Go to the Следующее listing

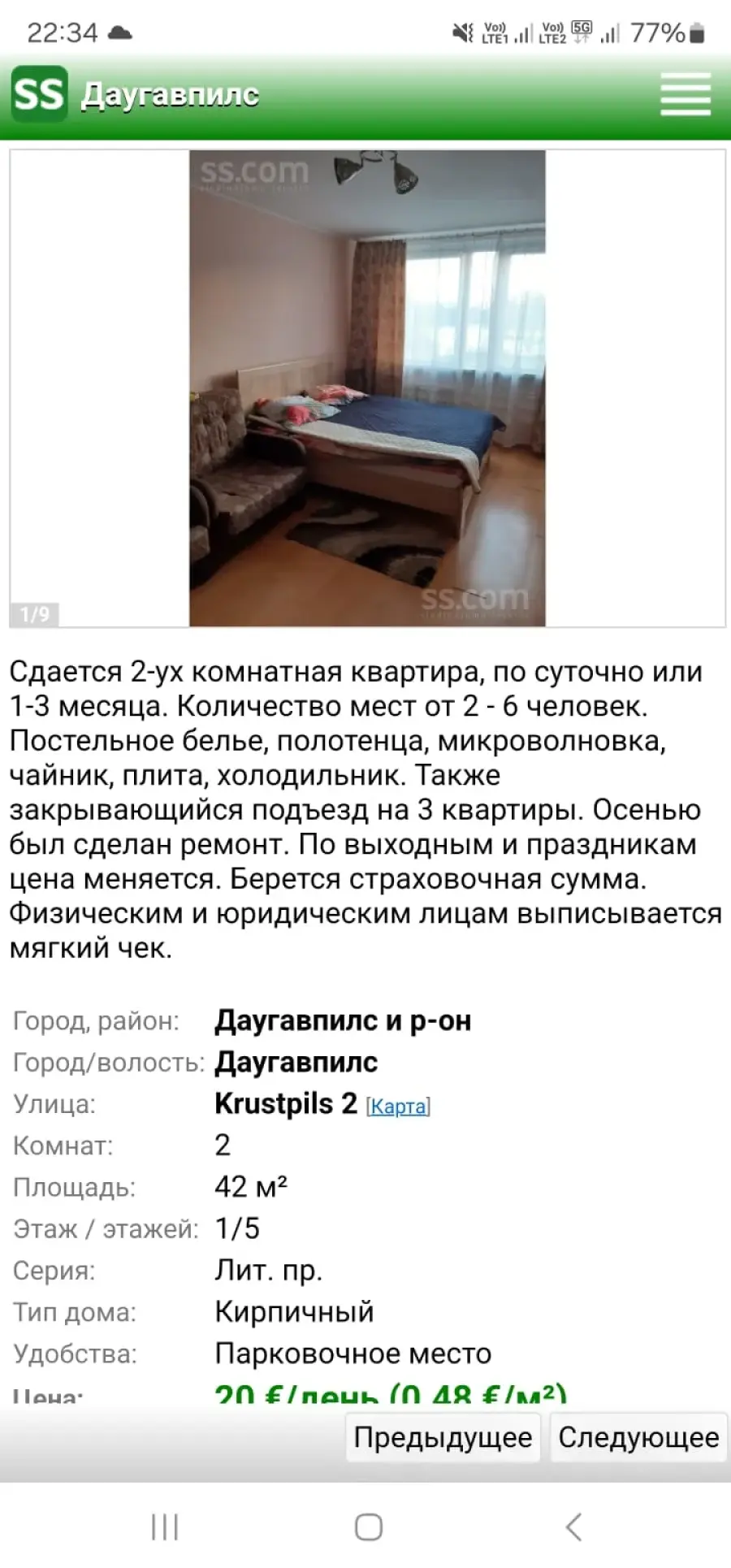pos(638,1437)
